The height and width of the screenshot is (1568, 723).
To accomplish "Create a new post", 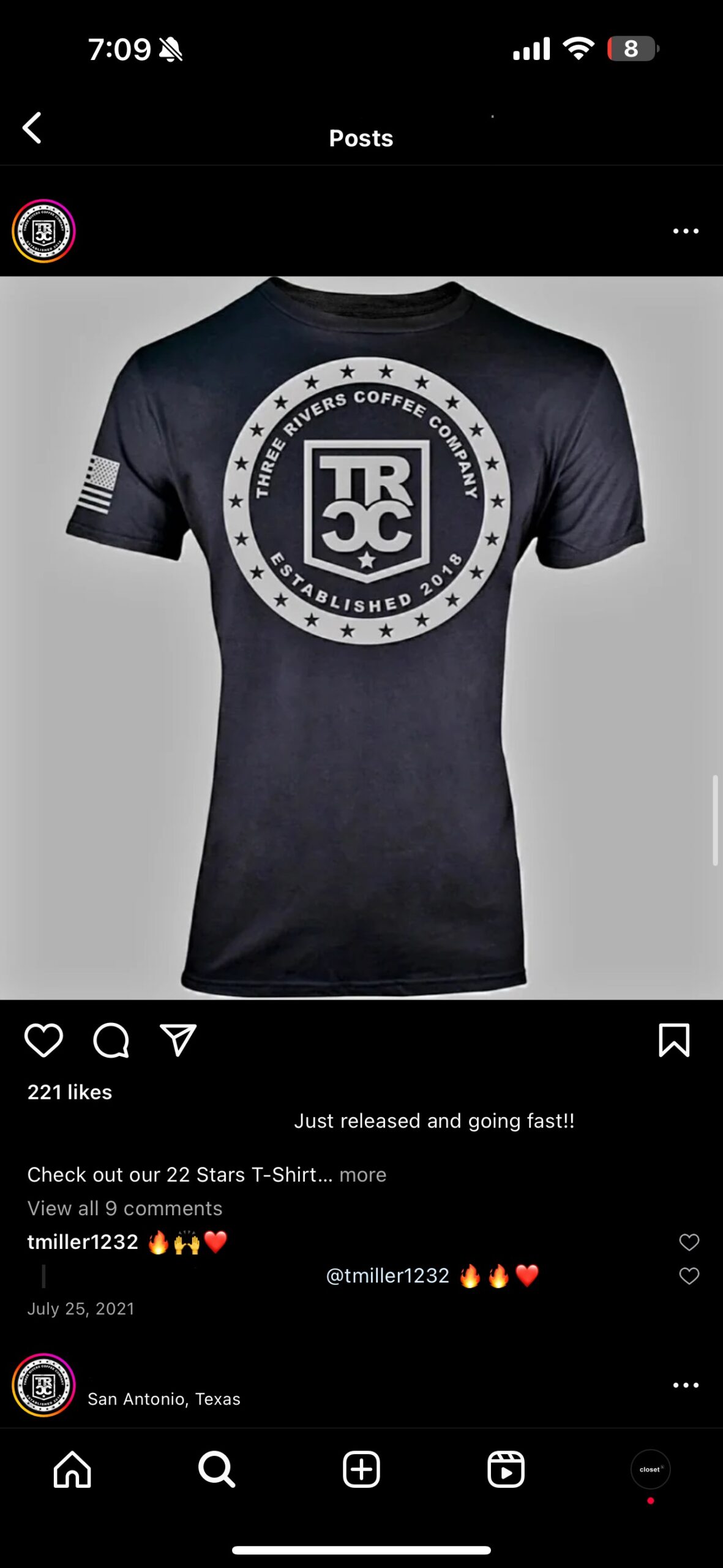I will point(361,1469).
